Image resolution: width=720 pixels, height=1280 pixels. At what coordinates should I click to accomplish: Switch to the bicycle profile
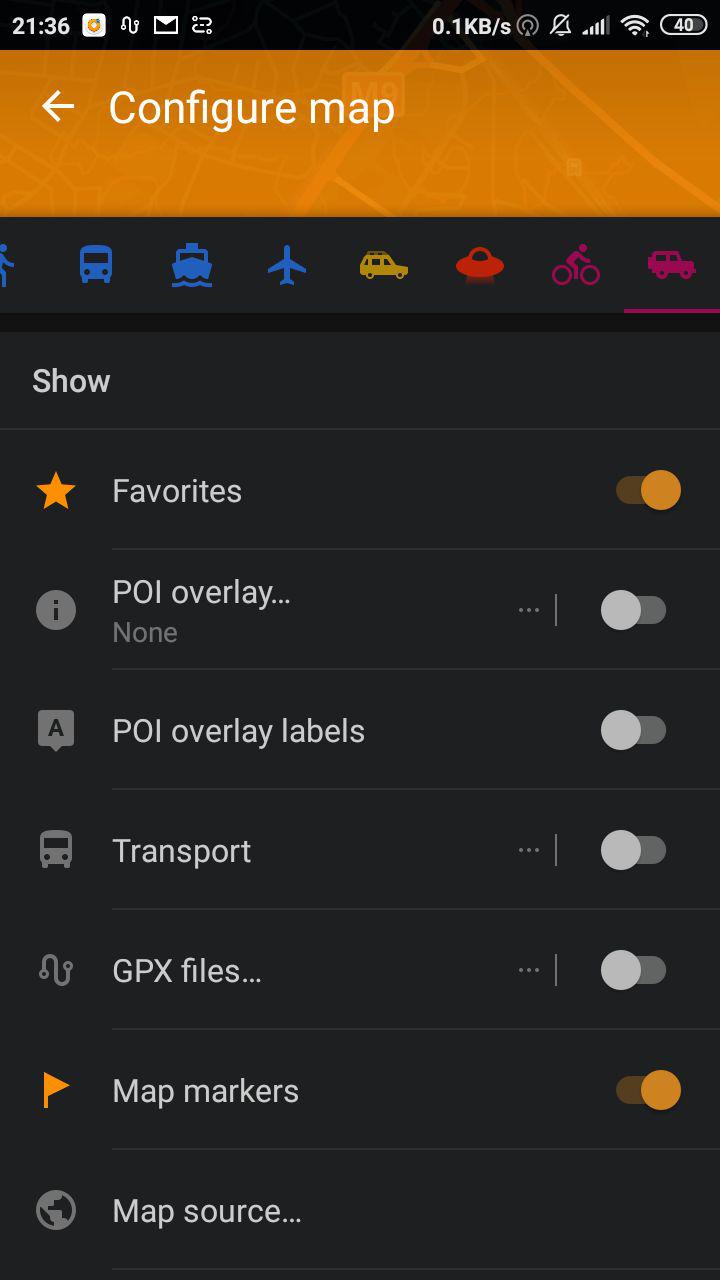[x=576, y=265]
